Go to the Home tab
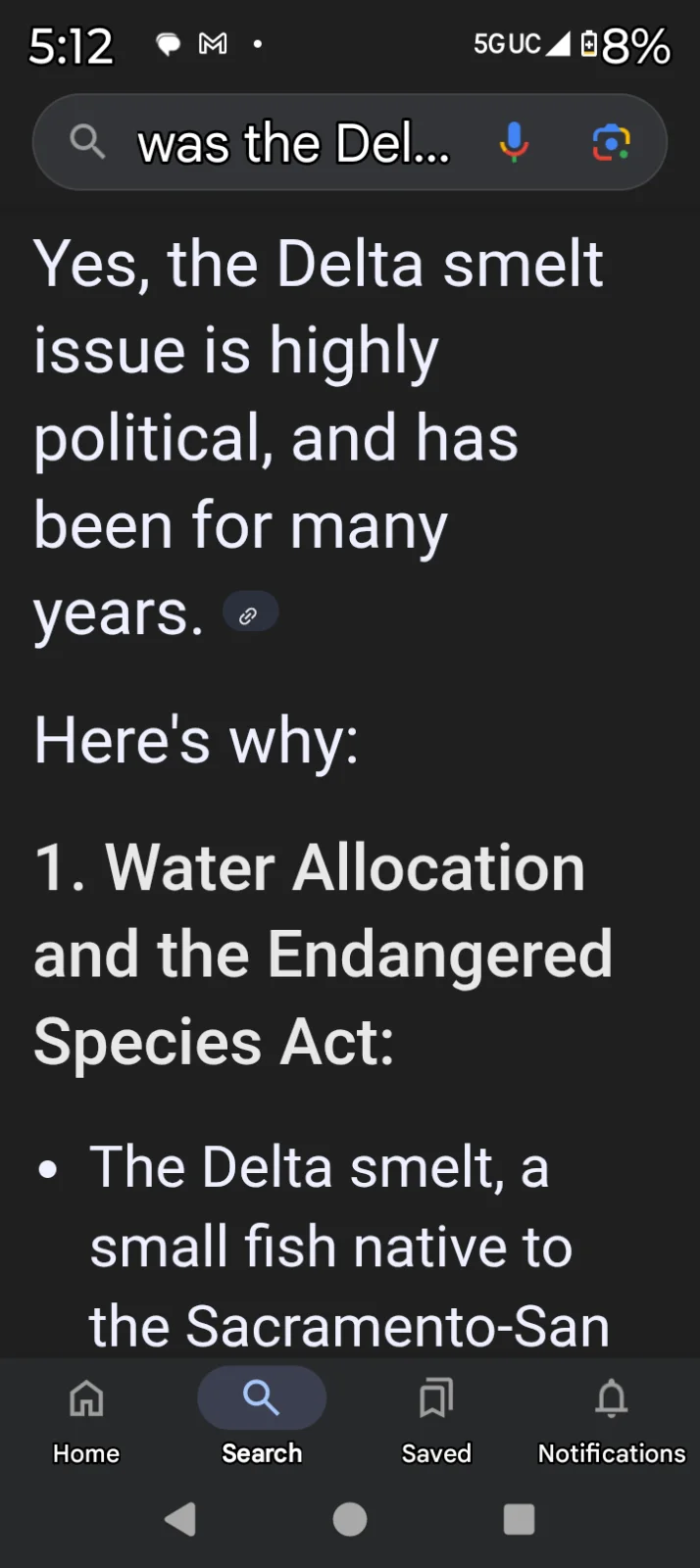 (86, 1414)
